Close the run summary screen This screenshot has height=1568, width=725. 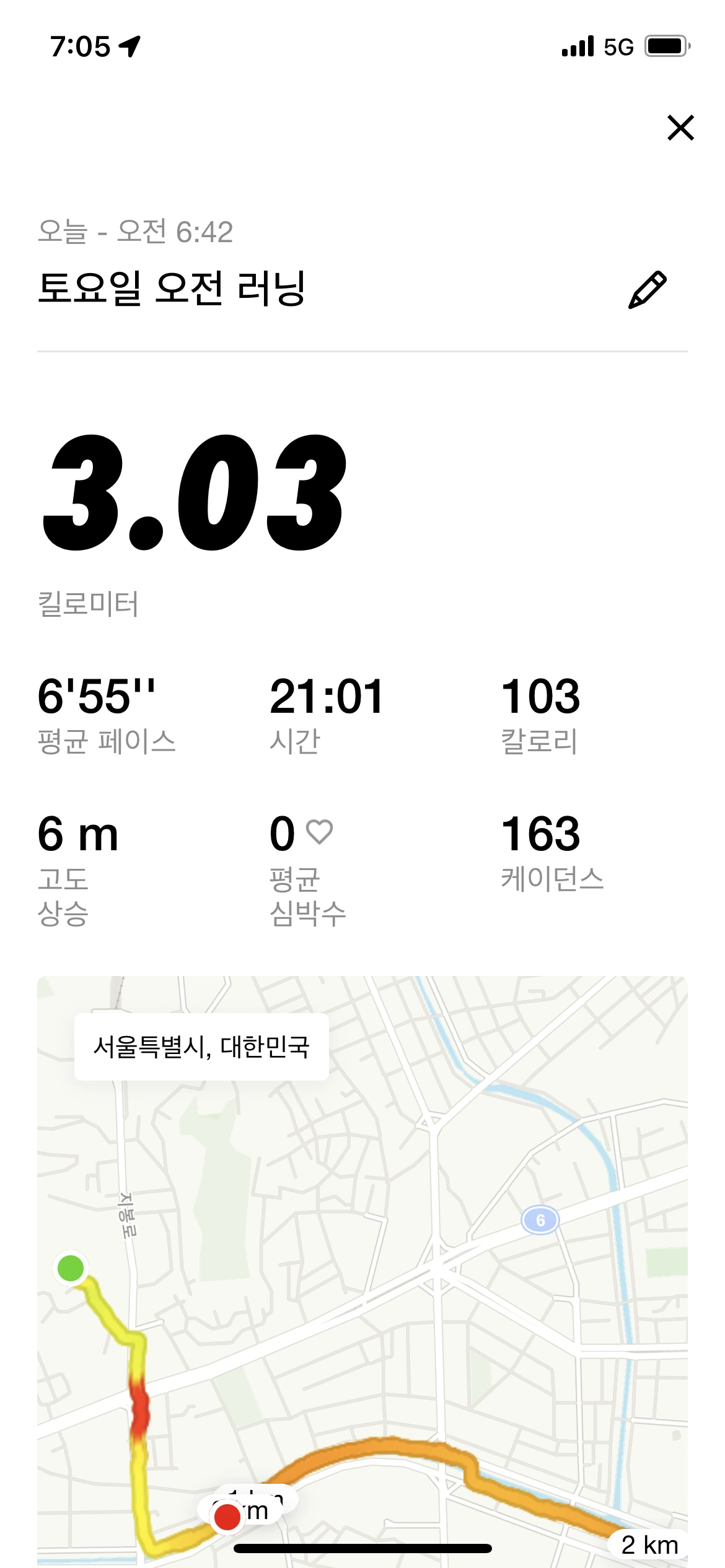(x=680, y=128)
